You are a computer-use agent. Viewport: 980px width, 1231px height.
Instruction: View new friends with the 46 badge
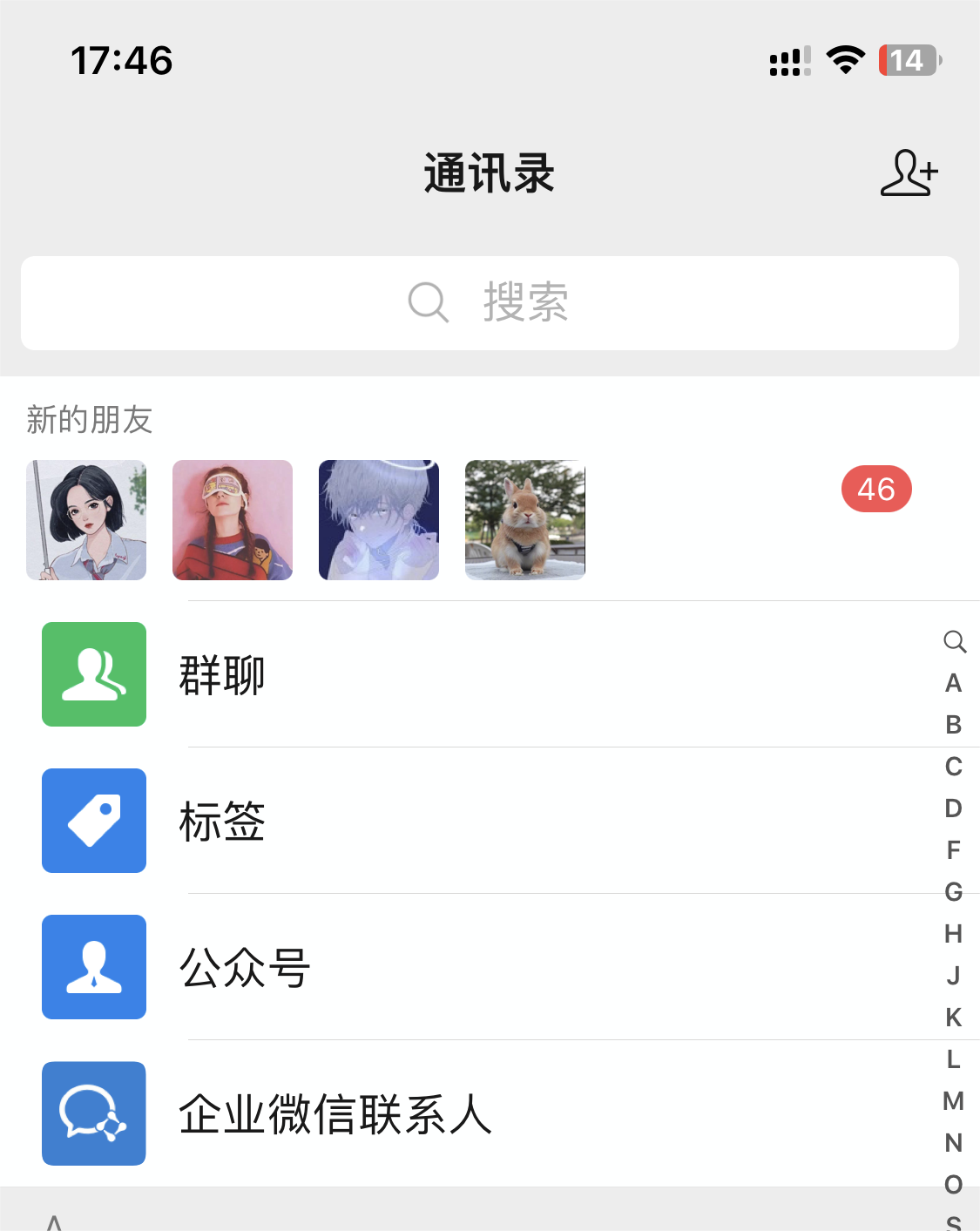875,490
